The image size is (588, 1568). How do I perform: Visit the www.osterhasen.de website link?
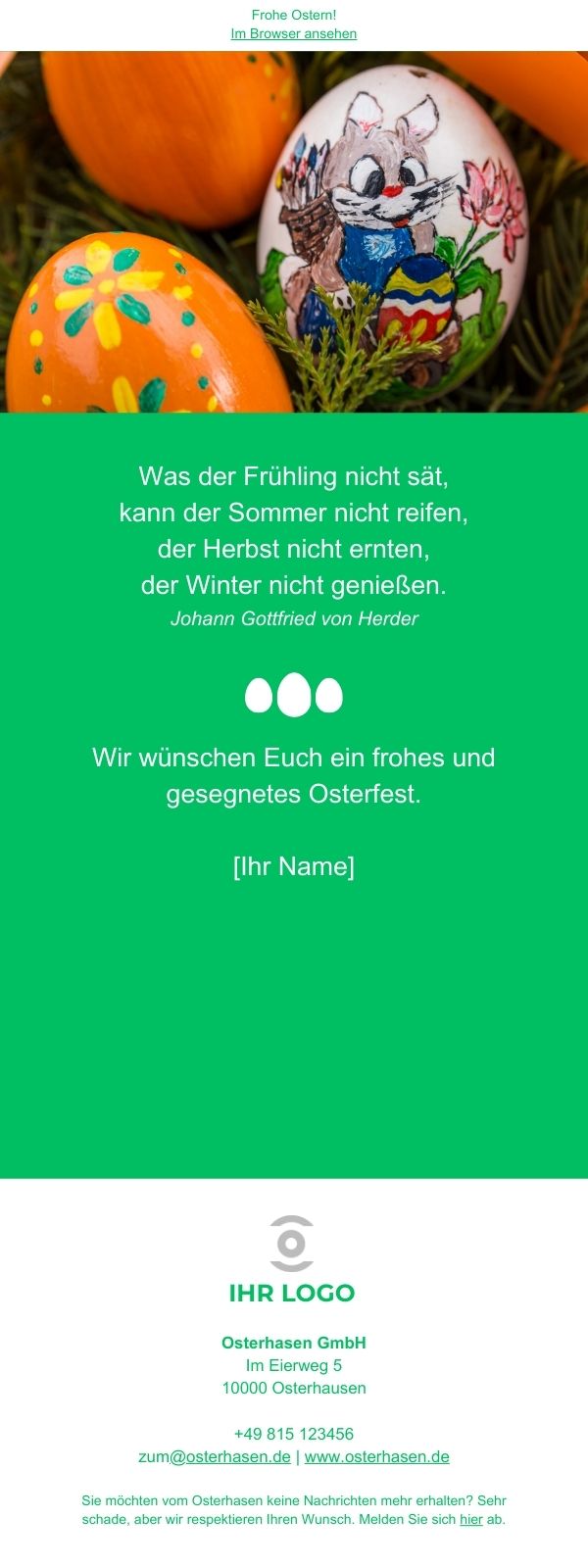point(377,1456)
